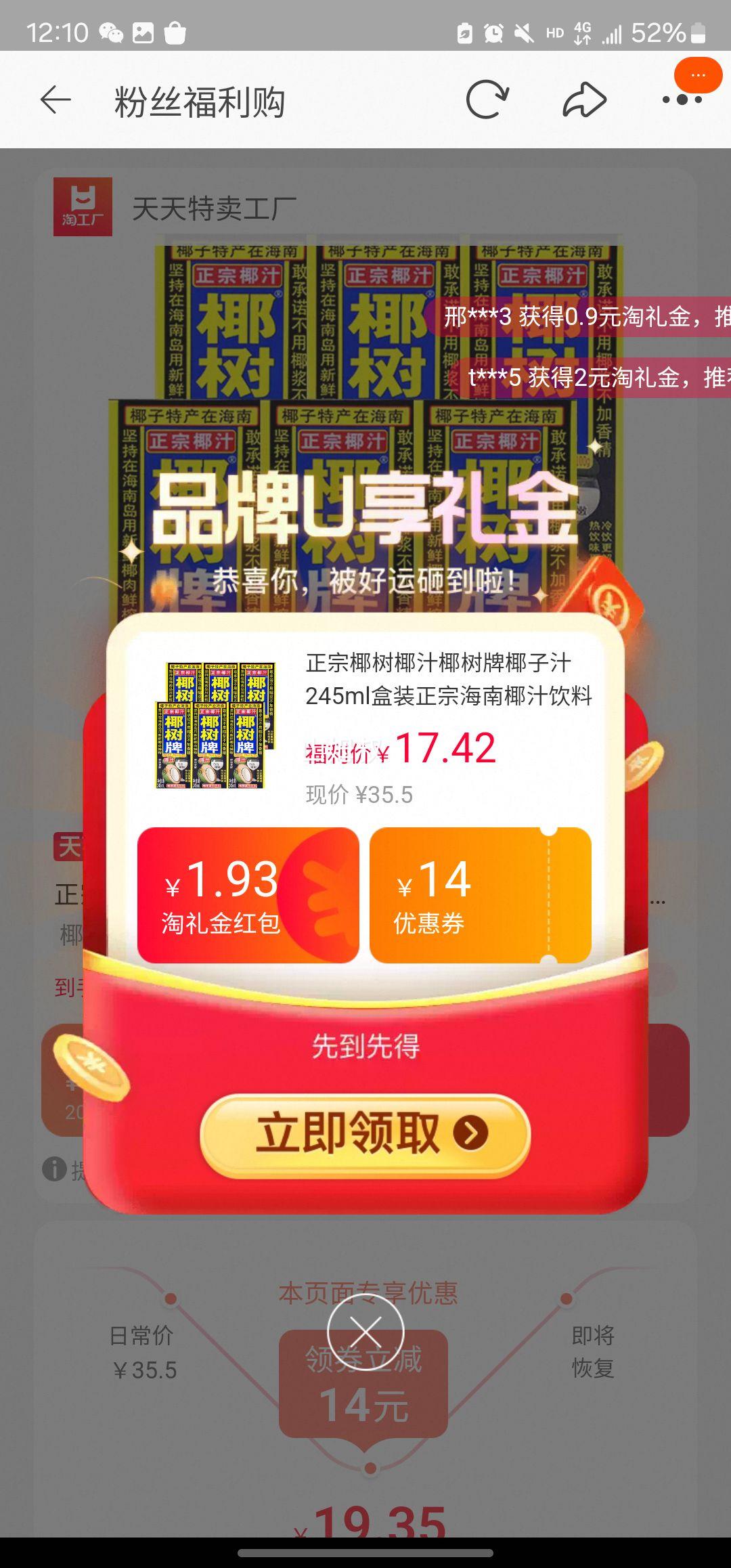
Task: Dismiss the 品牌U享礼金 popup
Action: 365,1332
